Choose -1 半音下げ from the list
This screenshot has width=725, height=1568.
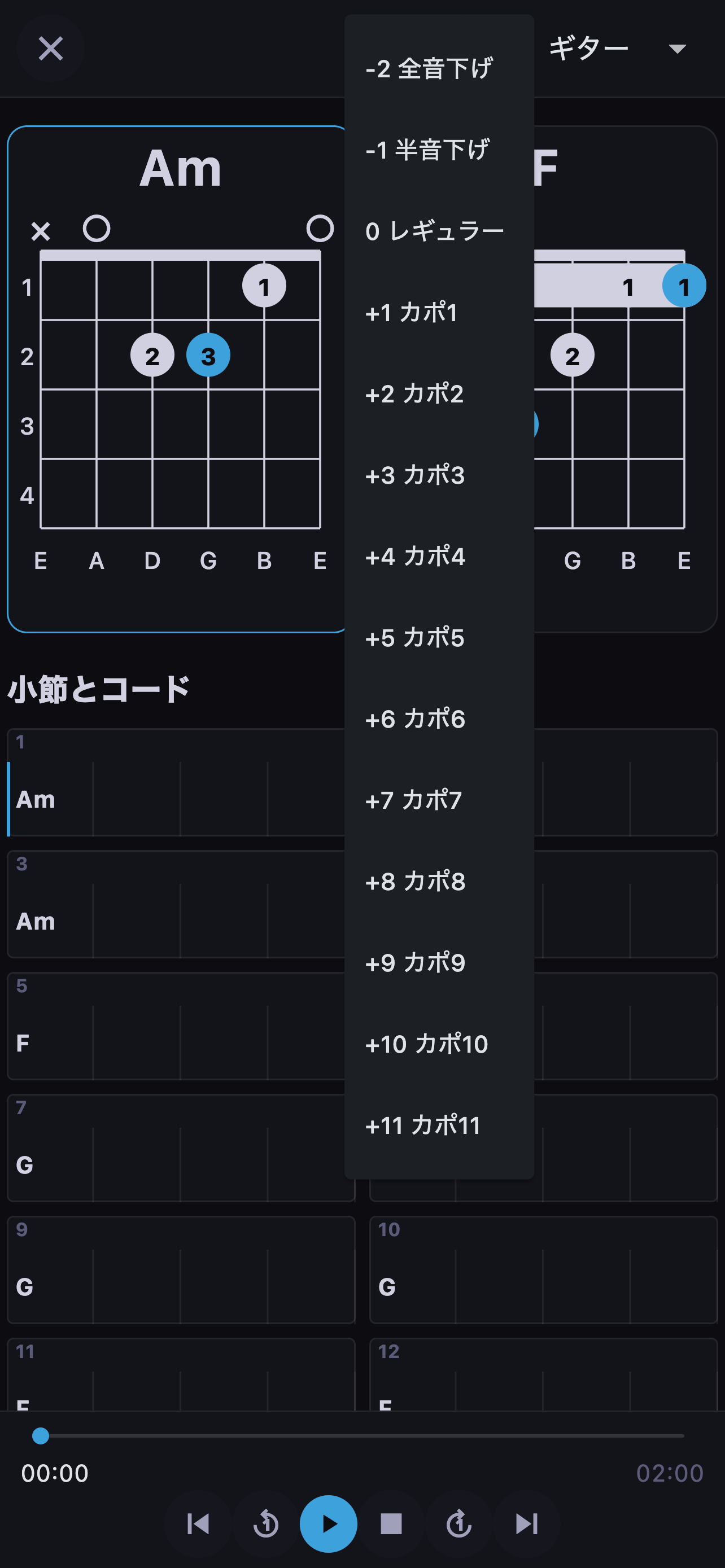(439, 150)
